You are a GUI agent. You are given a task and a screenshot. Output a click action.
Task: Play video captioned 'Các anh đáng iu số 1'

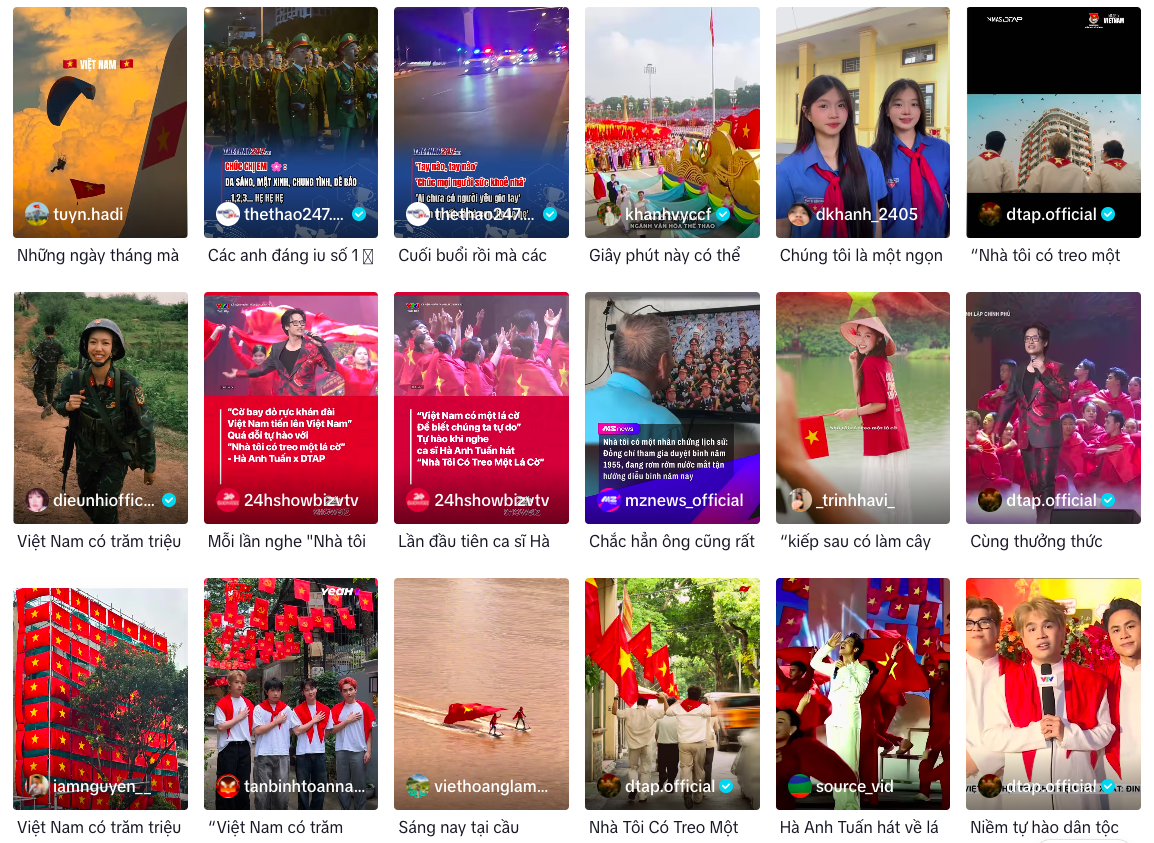pyautogui.click(x=291, y=120)
